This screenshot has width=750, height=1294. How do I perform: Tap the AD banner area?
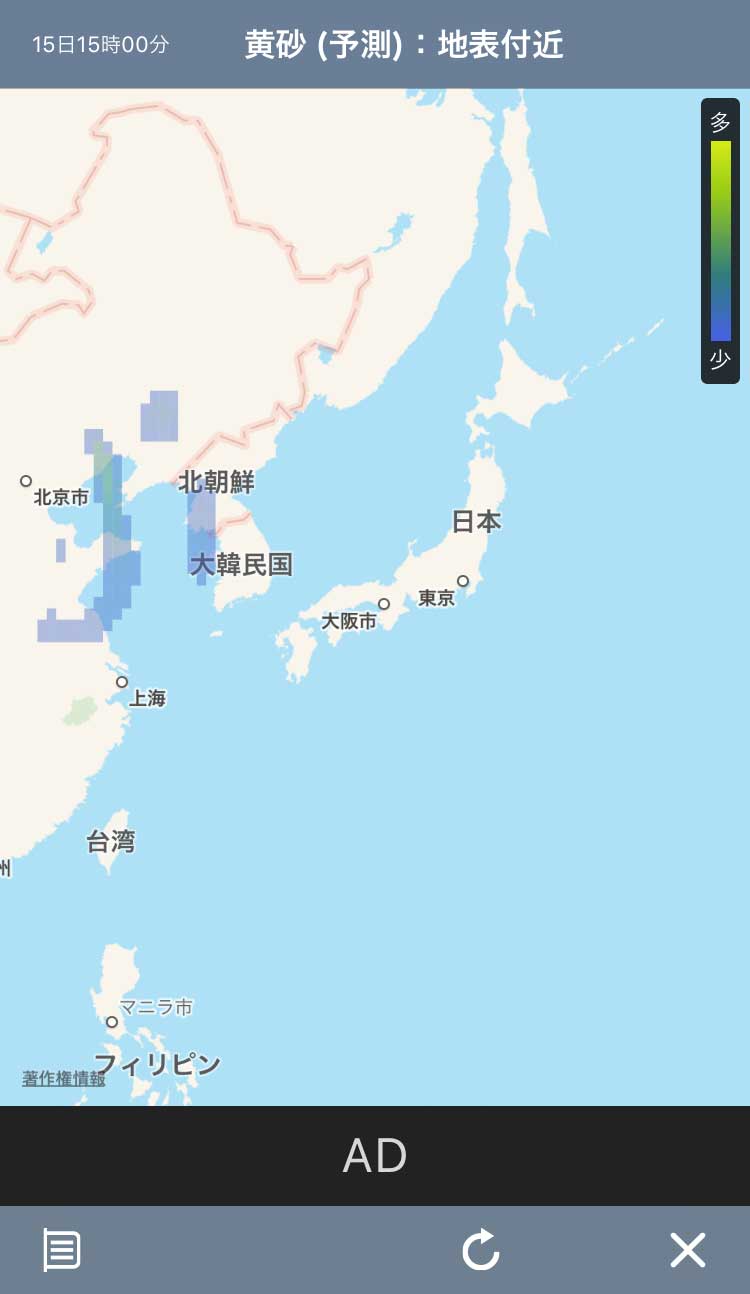pyautogui.click(x=375, y=1156)
